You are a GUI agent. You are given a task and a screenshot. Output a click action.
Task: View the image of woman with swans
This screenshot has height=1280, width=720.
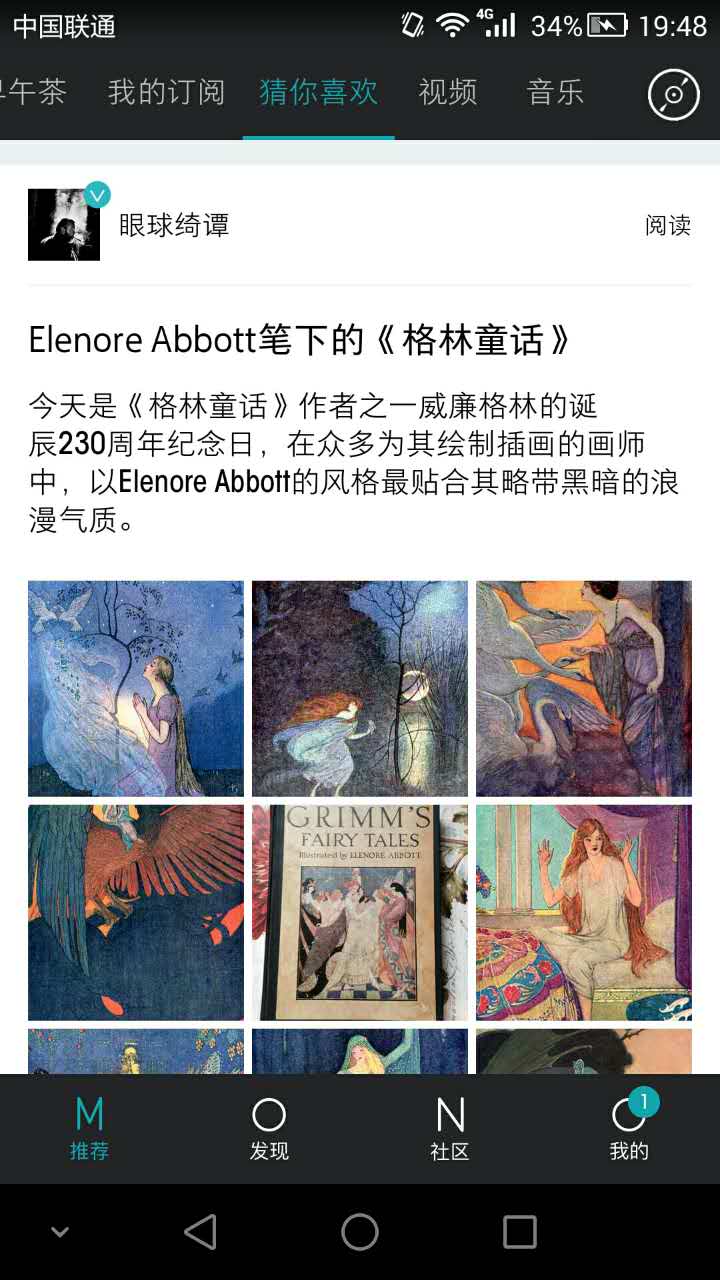pos(584,689)
